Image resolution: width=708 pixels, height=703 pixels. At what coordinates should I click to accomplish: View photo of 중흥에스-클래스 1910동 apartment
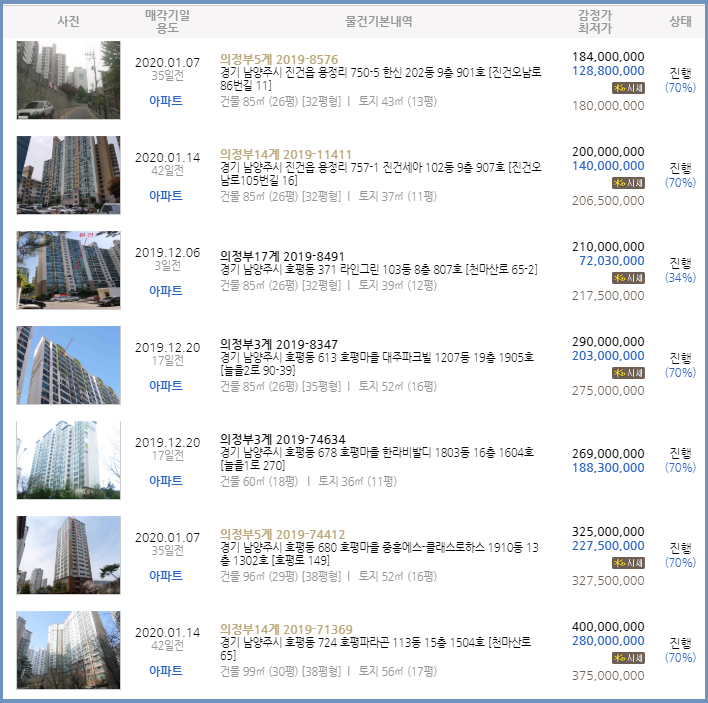(68, 555)
